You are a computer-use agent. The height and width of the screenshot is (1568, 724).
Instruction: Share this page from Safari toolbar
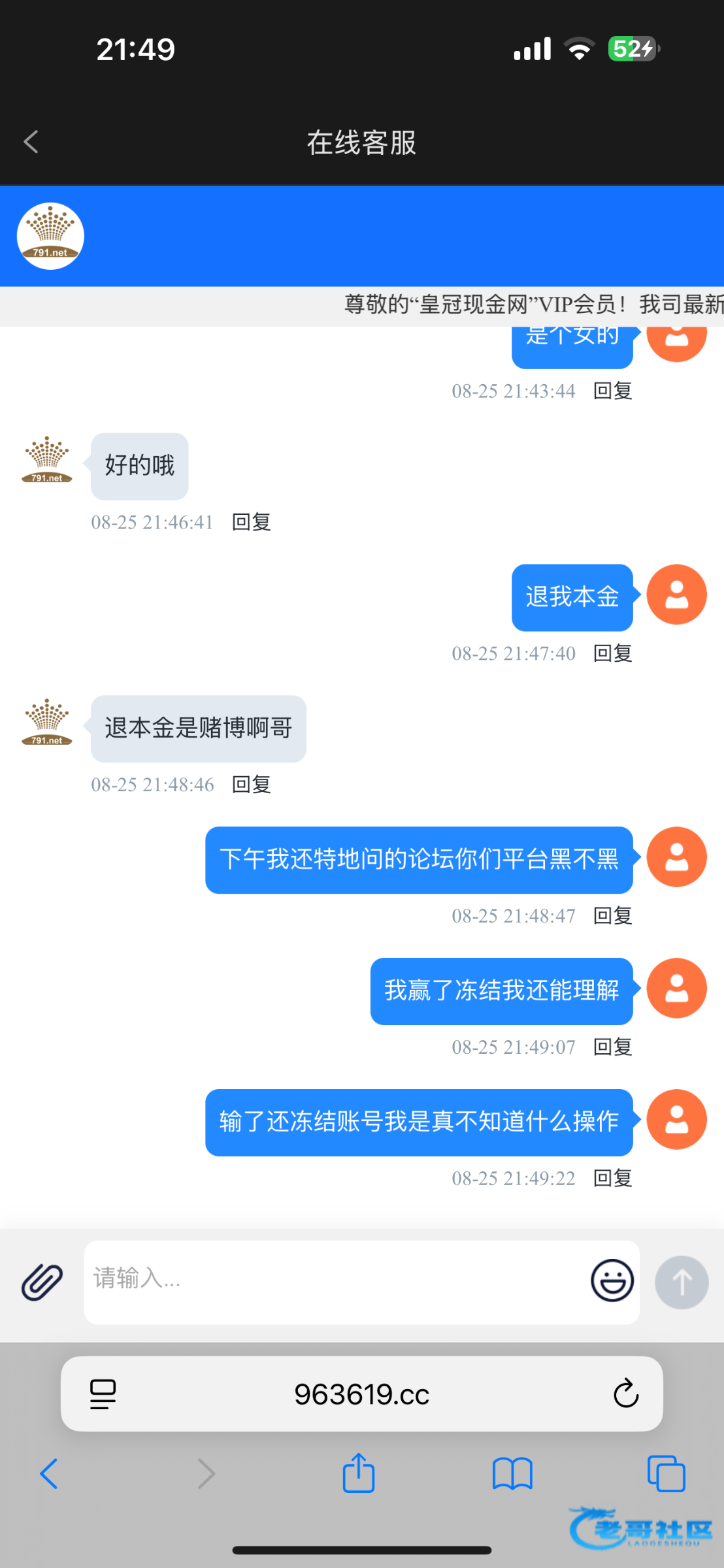point(359,1474)
